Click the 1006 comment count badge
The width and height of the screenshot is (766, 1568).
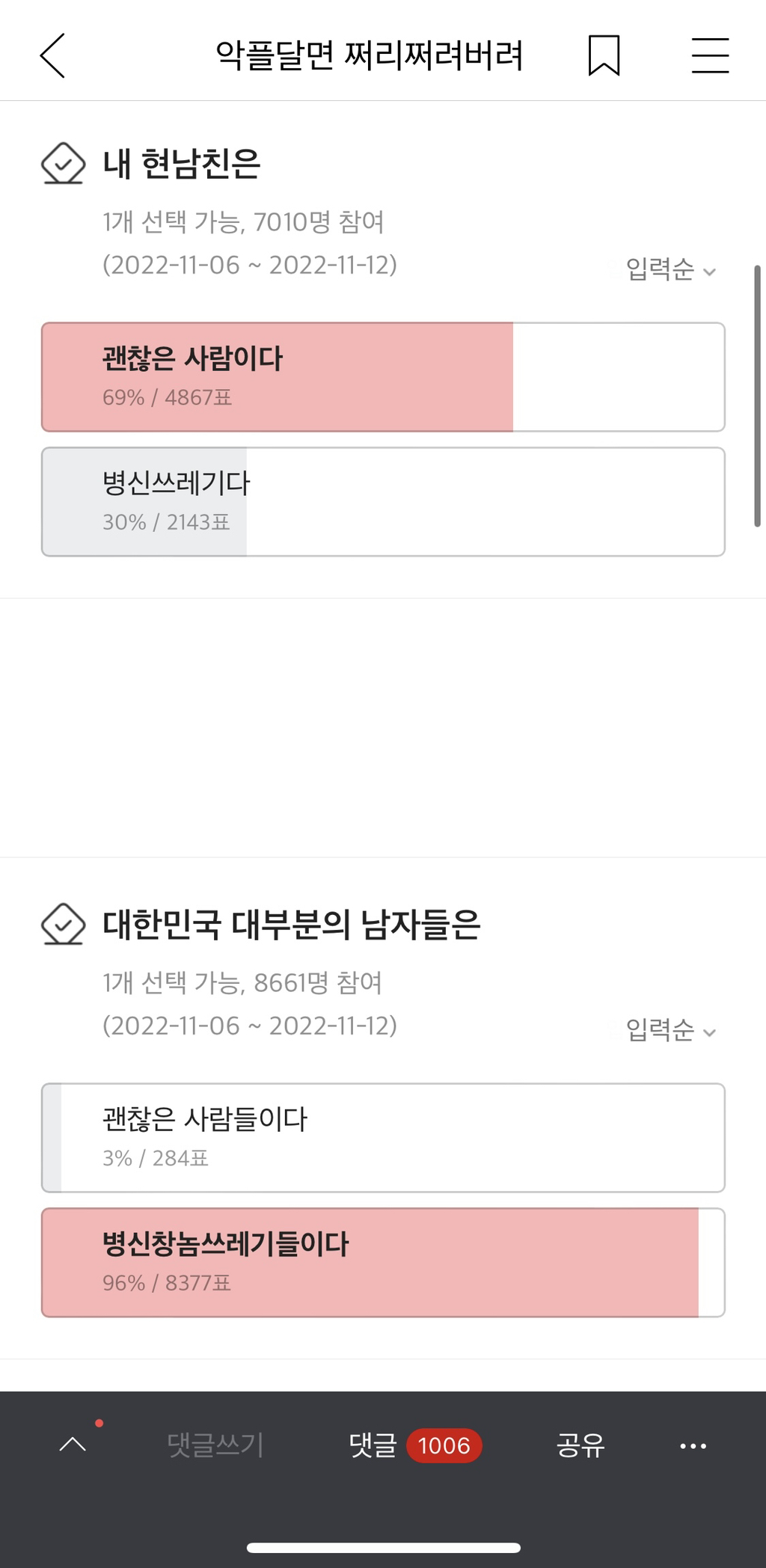click(444, 1445)
